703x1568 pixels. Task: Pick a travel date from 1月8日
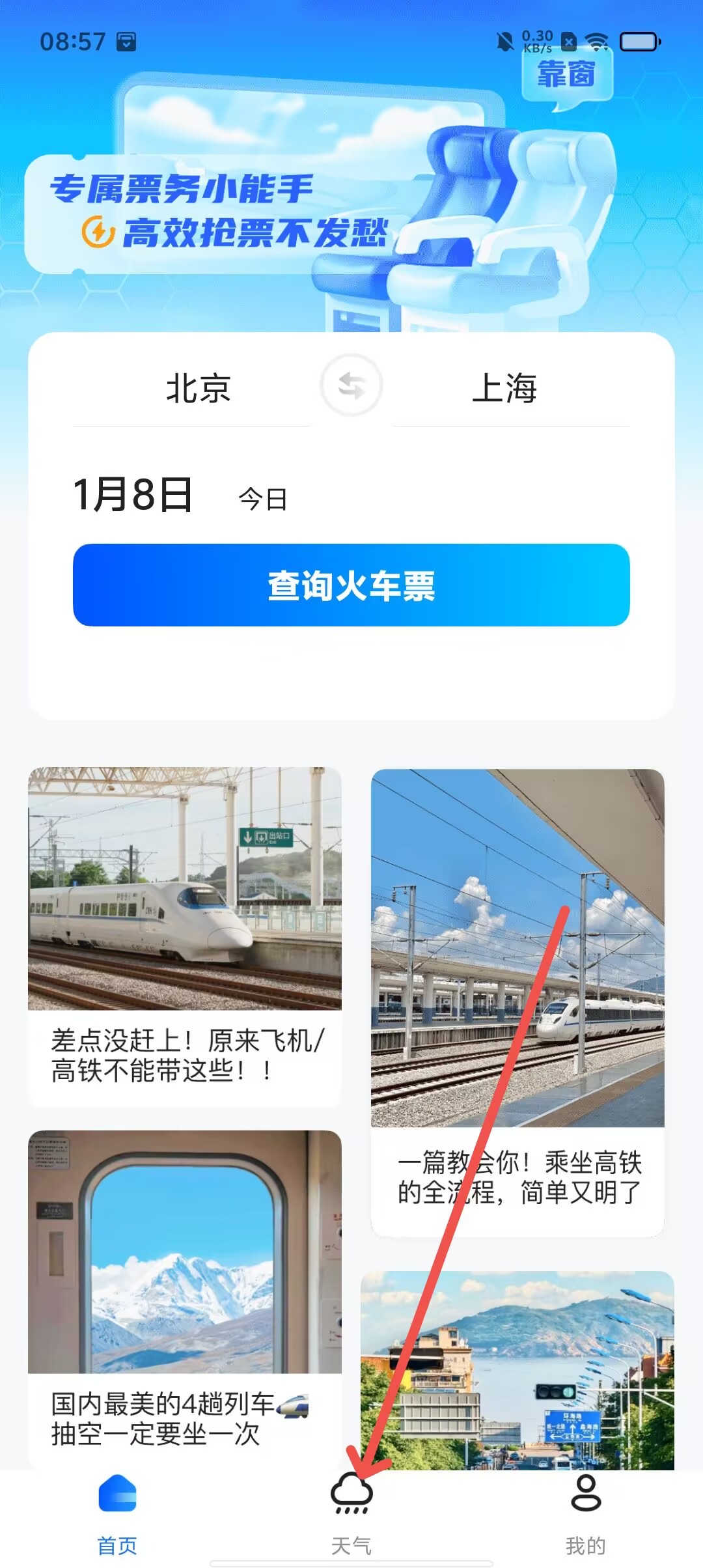133,495
